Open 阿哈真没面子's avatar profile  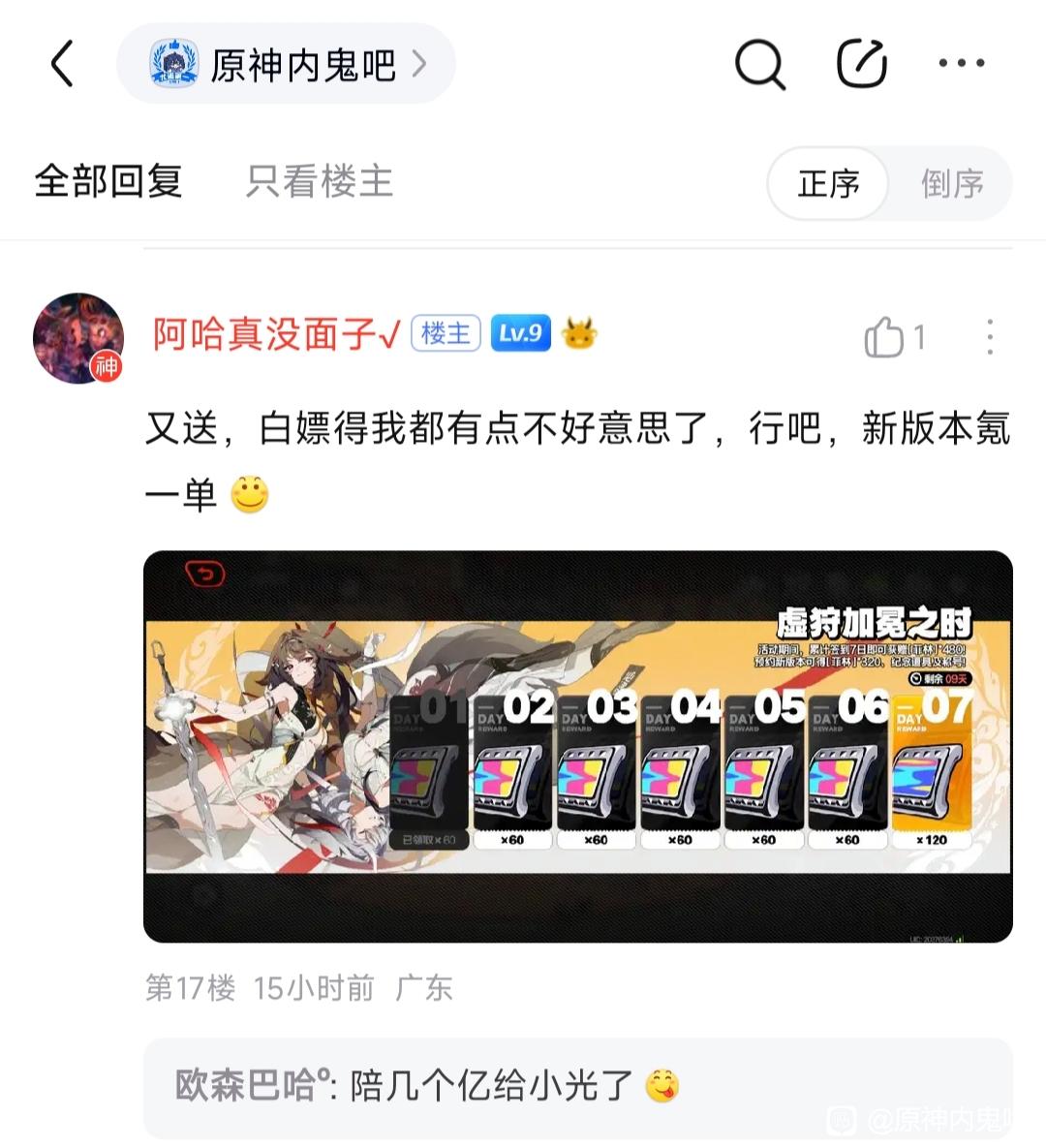(78, 338)
